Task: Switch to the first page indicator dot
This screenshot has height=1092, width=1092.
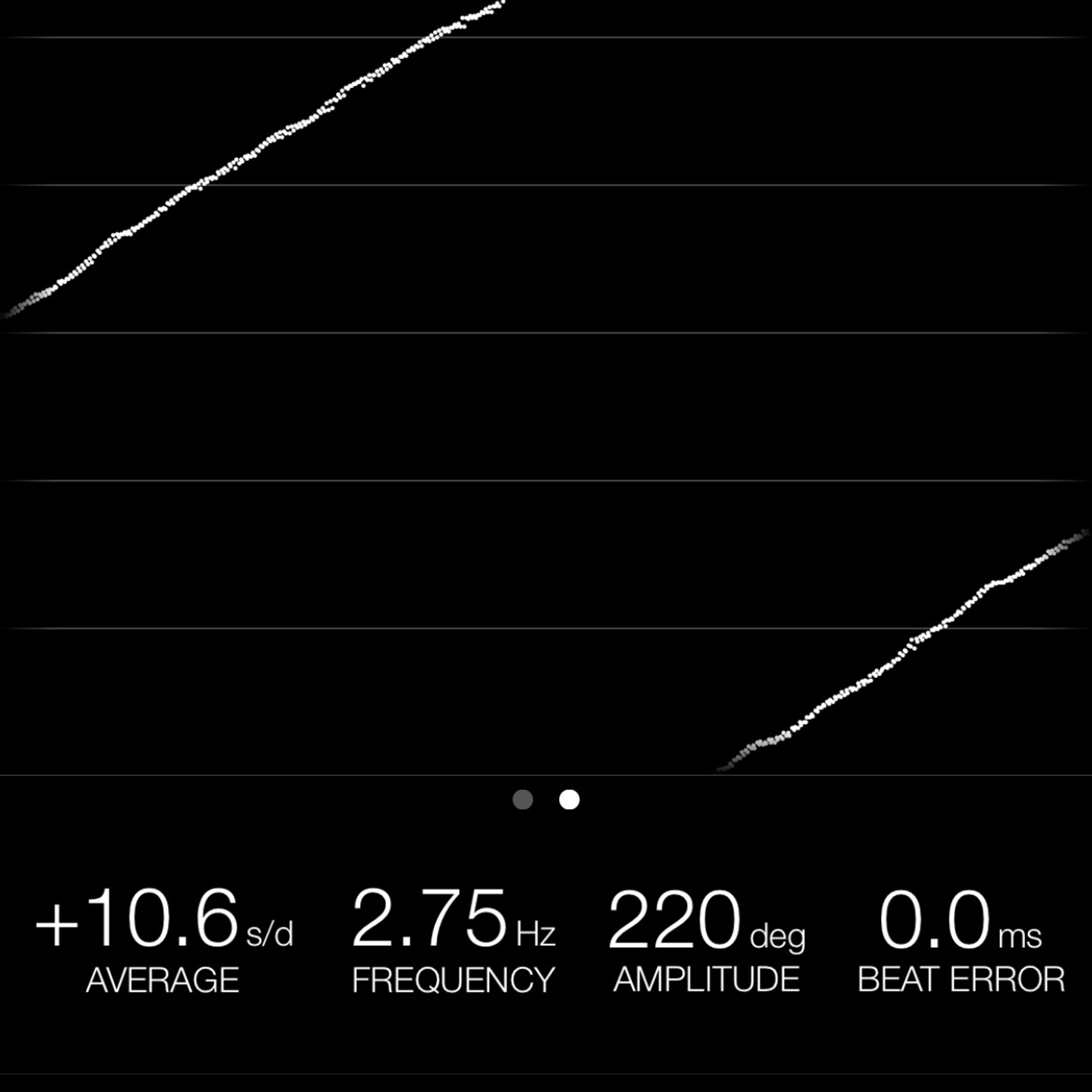Action: click(522, 799)
